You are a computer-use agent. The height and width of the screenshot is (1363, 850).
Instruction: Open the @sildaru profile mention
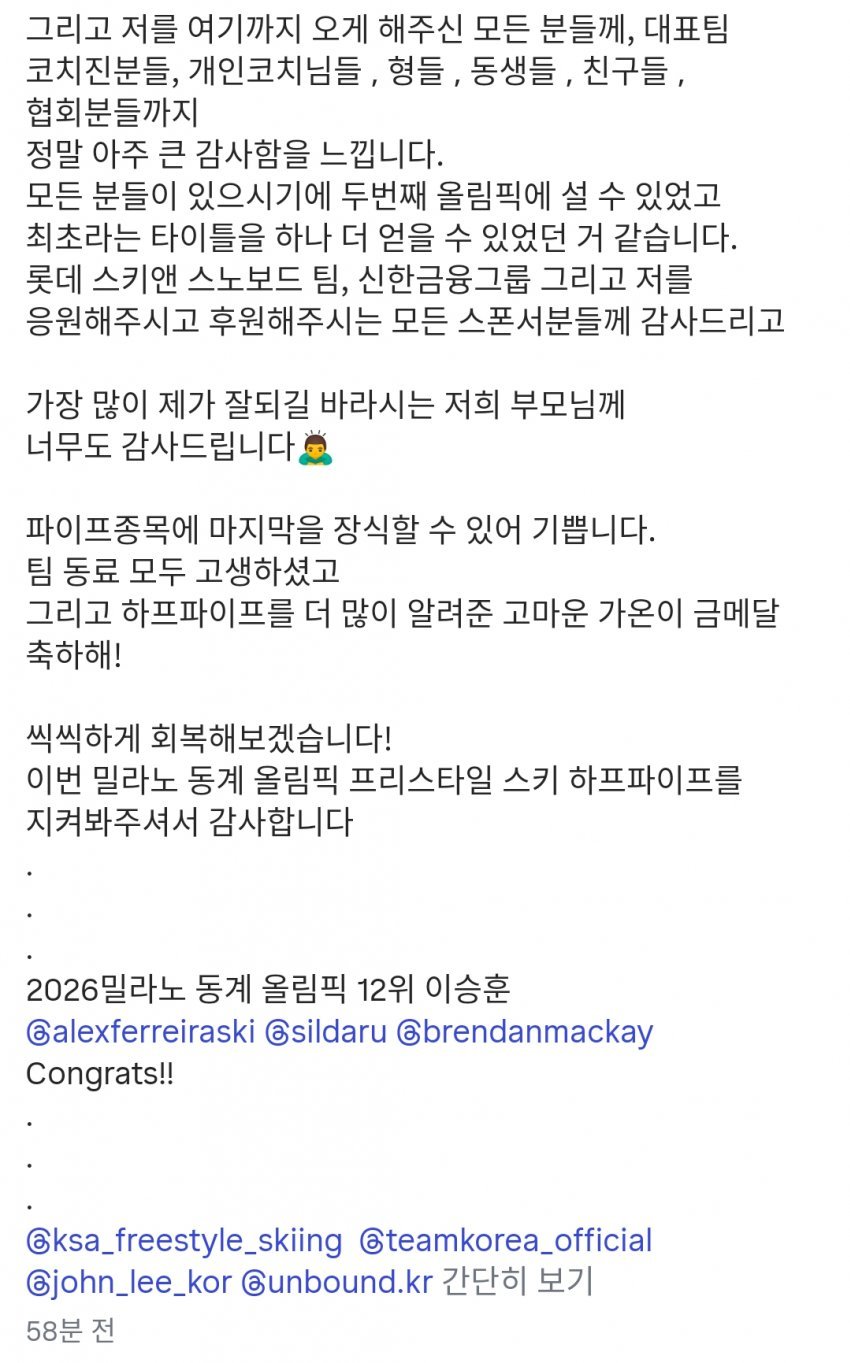[325, 1032]
